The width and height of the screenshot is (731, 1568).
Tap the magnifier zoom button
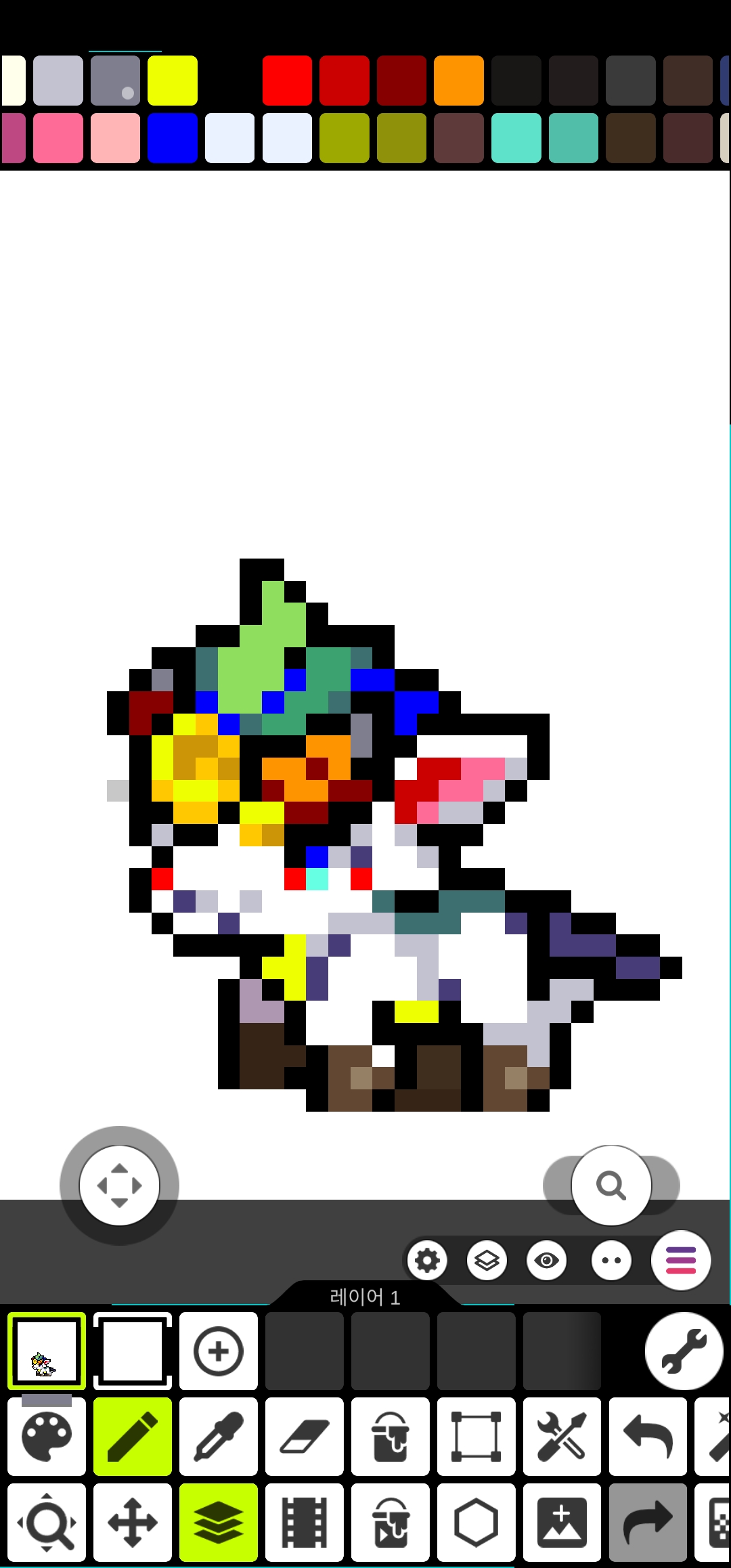tap(611, 1185)
